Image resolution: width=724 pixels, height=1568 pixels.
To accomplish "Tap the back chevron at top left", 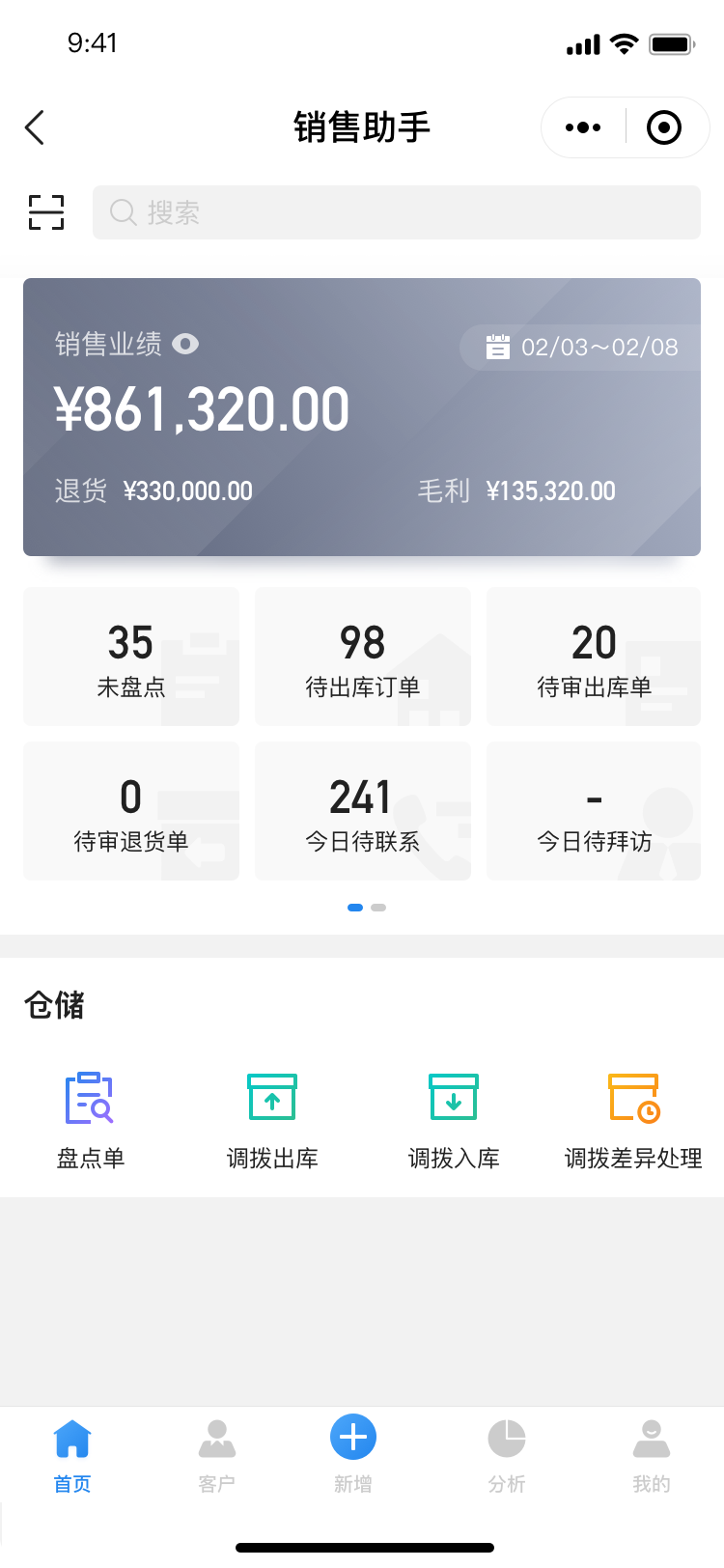I will coord(35,126).
